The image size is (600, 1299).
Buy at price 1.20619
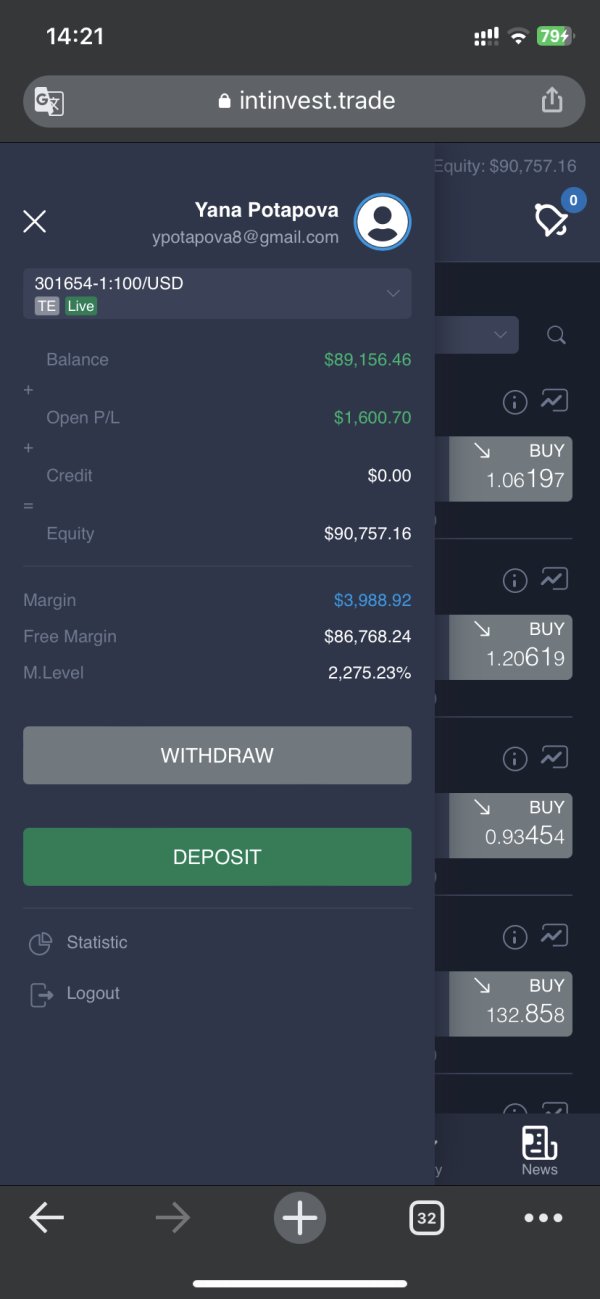(x=510, y=647)
